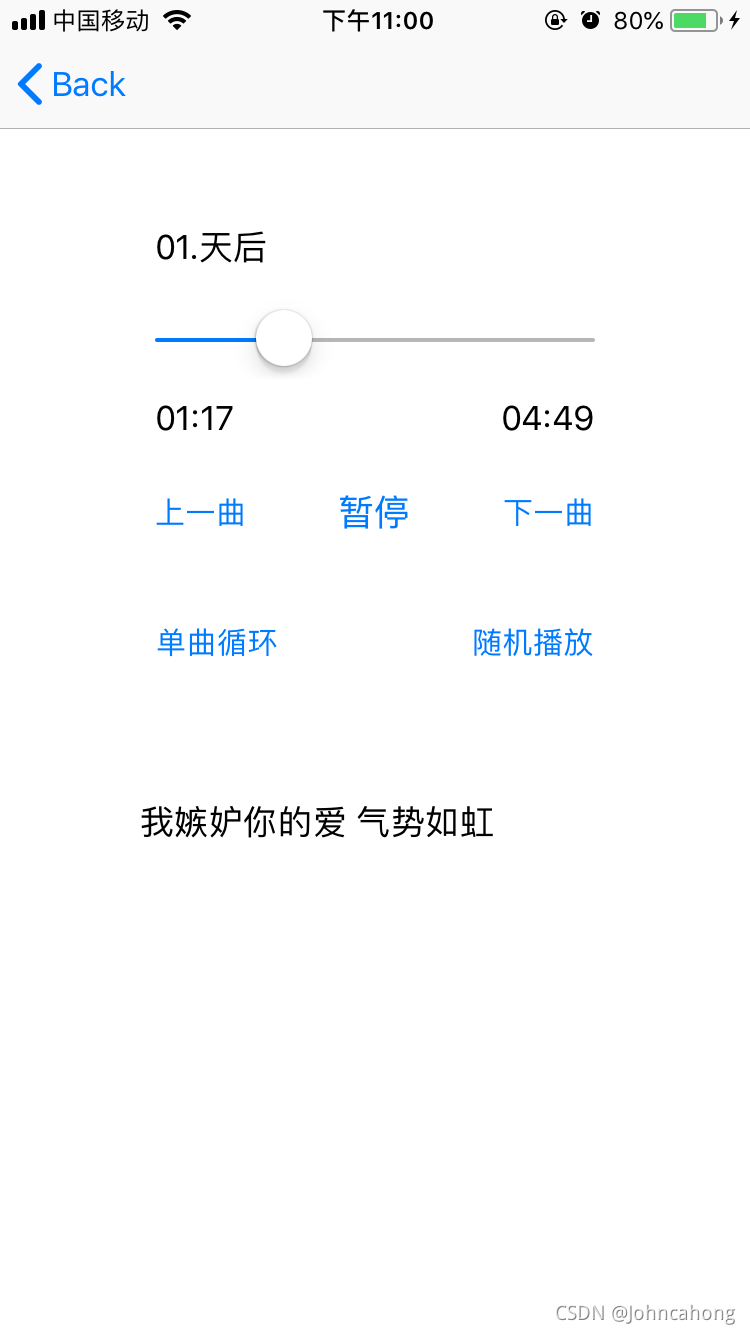Skip to next song 下一曲
Viewport: 750px width, 1334px height.
548,513
